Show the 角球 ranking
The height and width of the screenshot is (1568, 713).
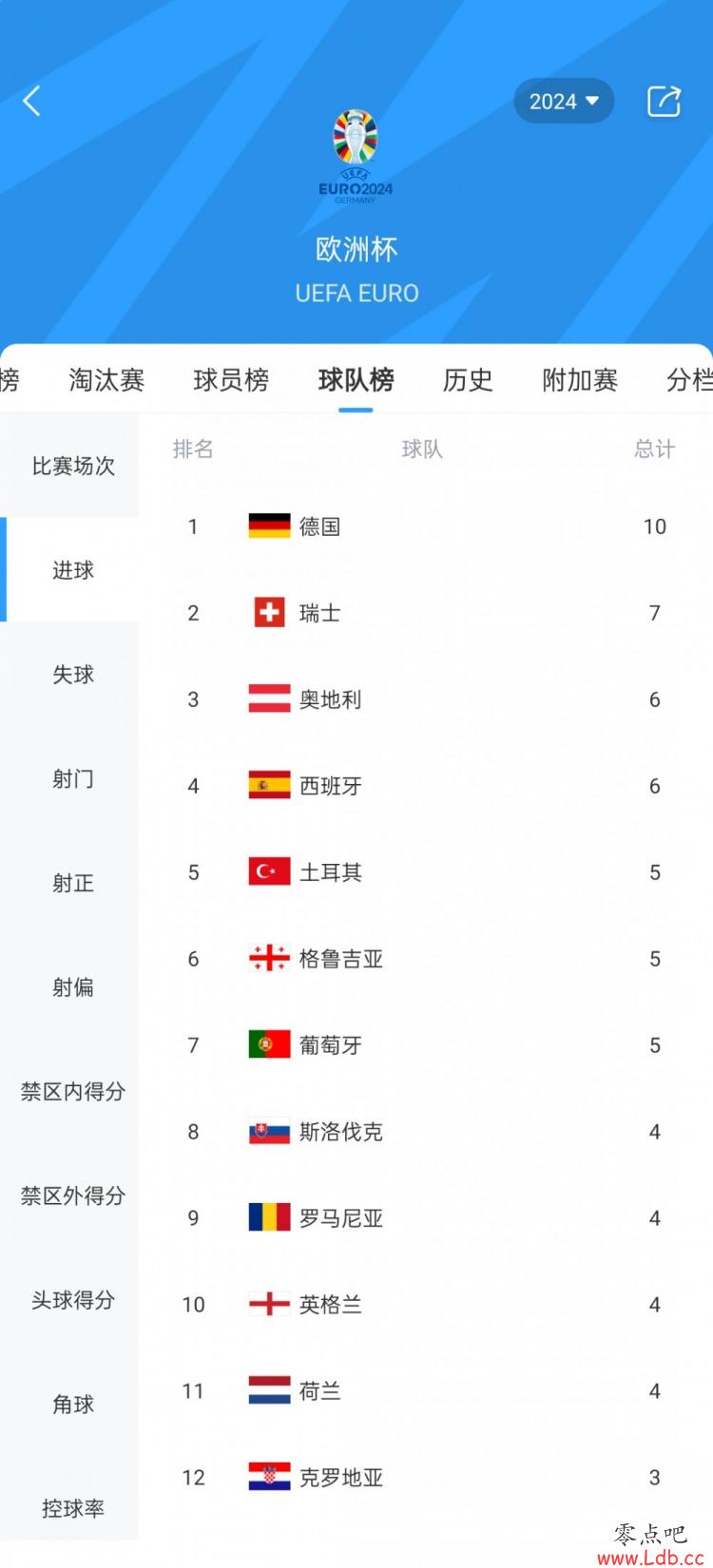72,1405
